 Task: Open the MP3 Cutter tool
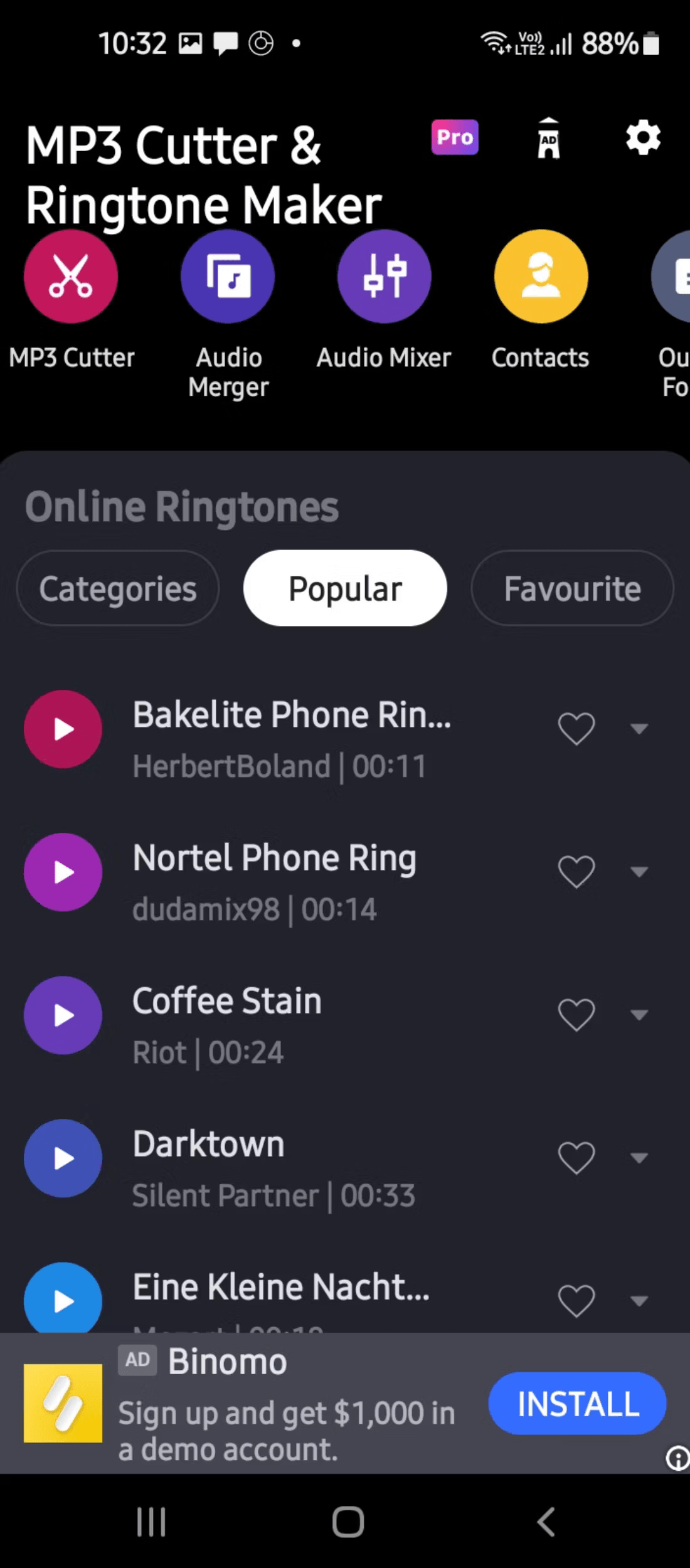71,277
